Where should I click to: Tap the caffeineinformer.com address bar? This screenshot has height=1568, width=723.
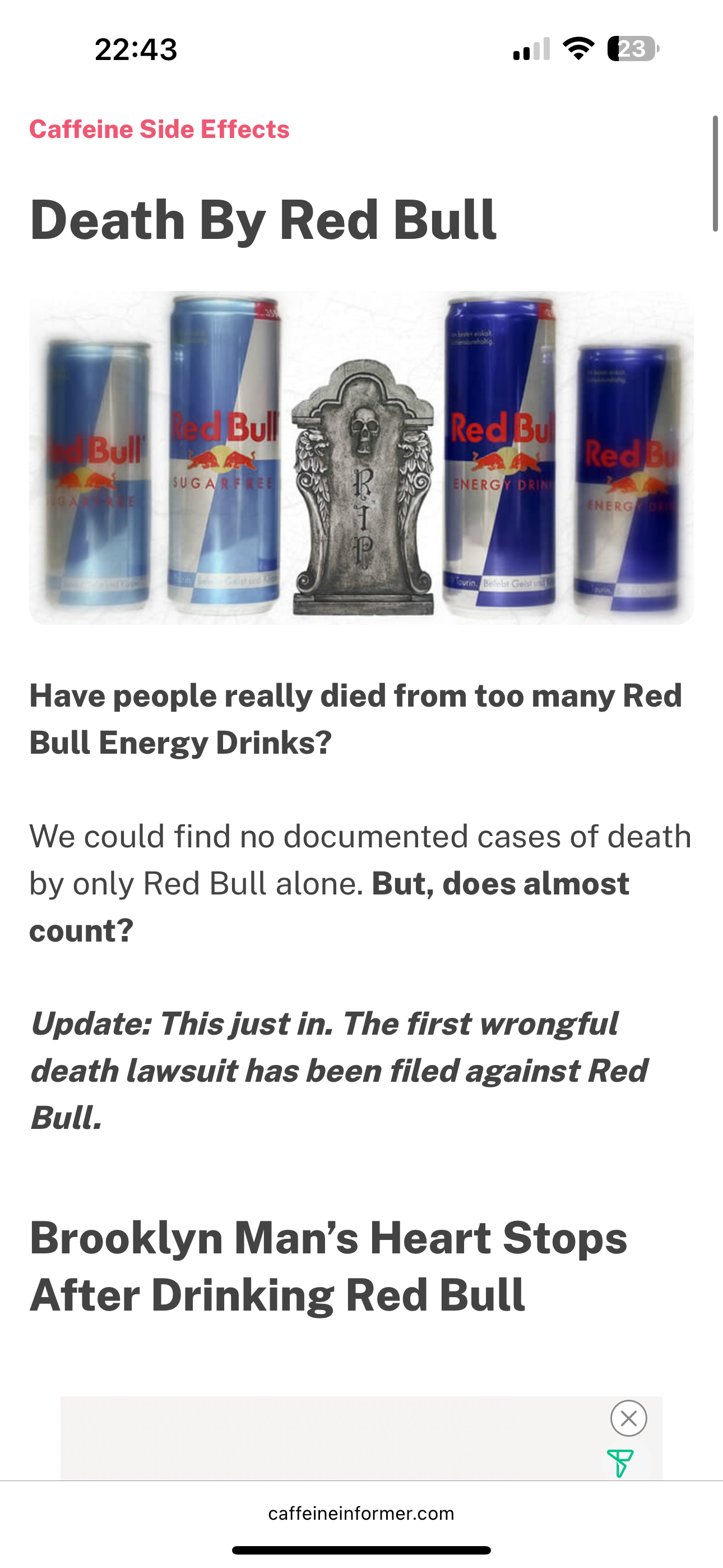tap(361, 1513)
